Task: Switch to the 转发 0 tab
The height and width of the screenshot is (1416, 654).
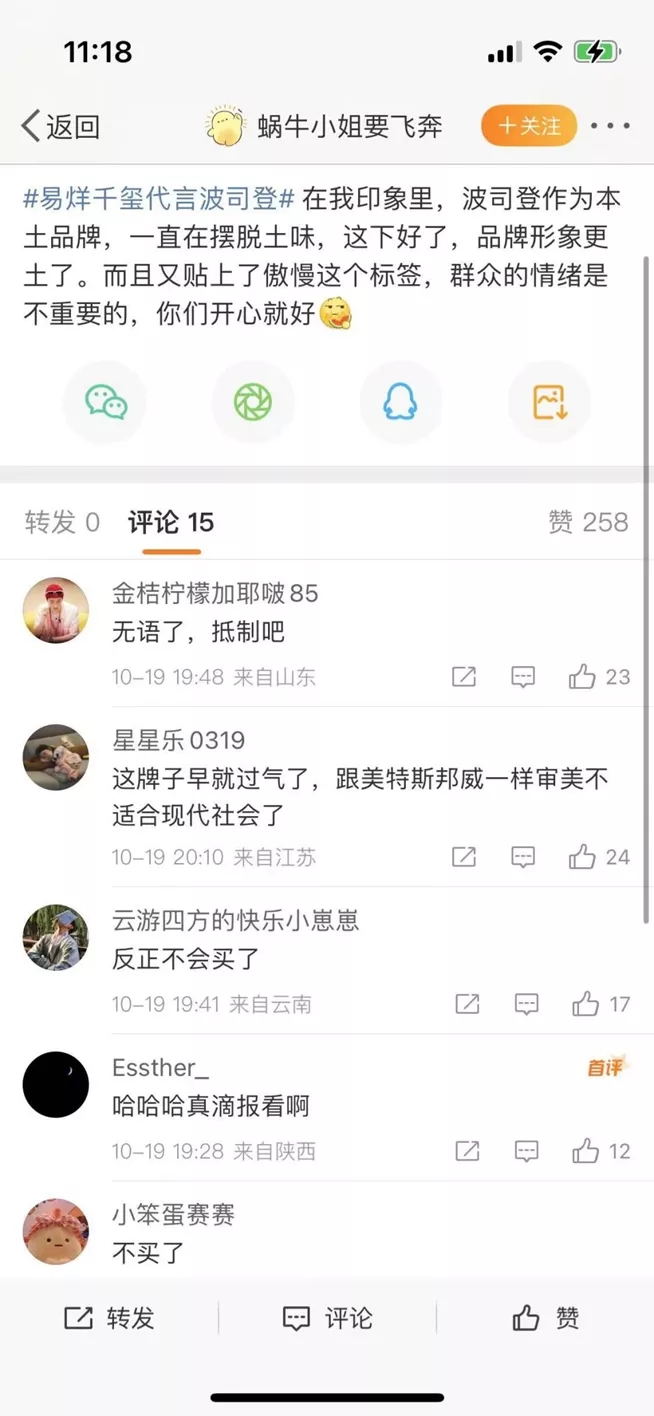Action: 62,522
